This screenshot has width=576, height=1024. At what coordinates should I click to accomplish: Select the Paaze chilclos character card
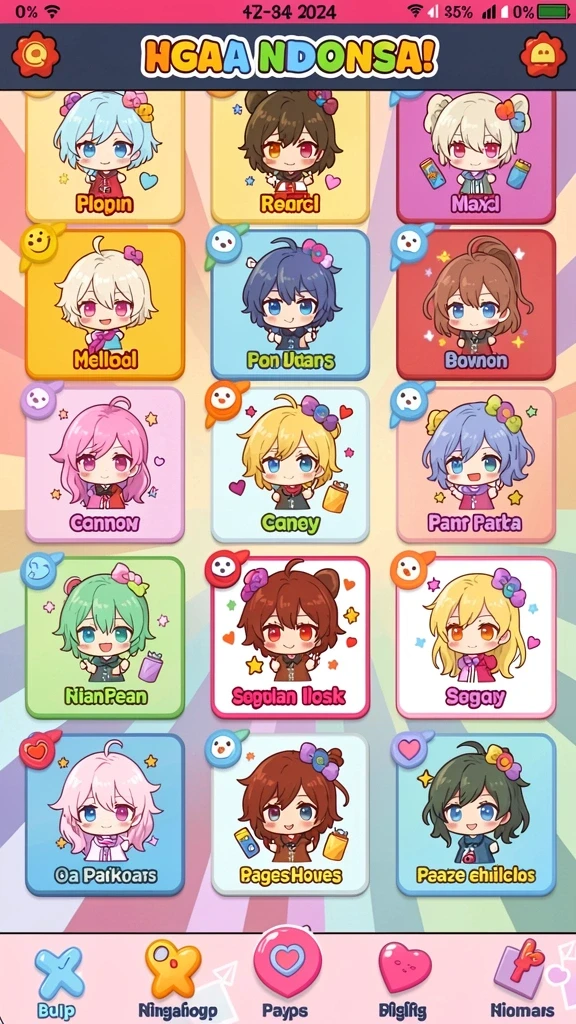coord(476,814)
